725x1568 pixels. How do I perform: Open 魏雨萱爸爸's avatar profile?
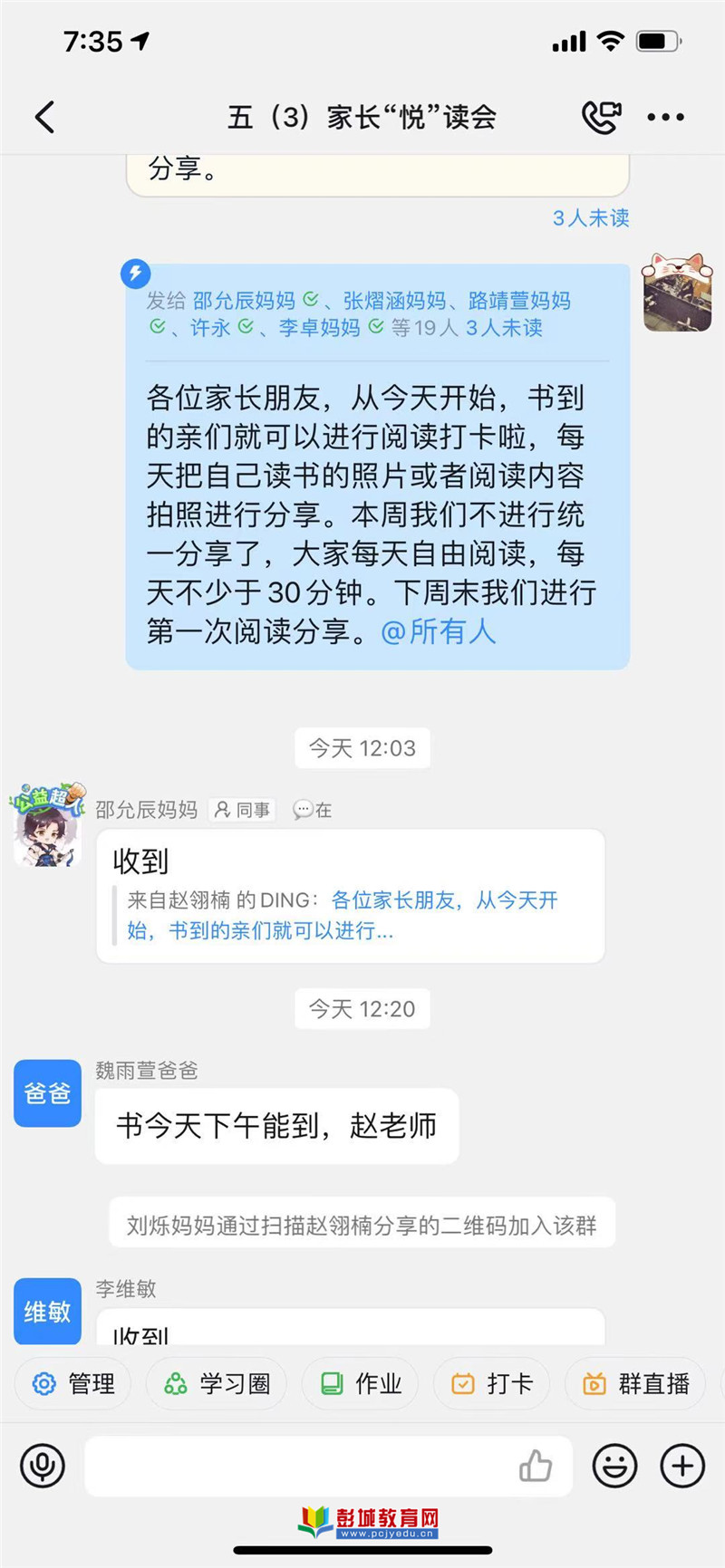pyautogui.click(x=47, y=1093)
